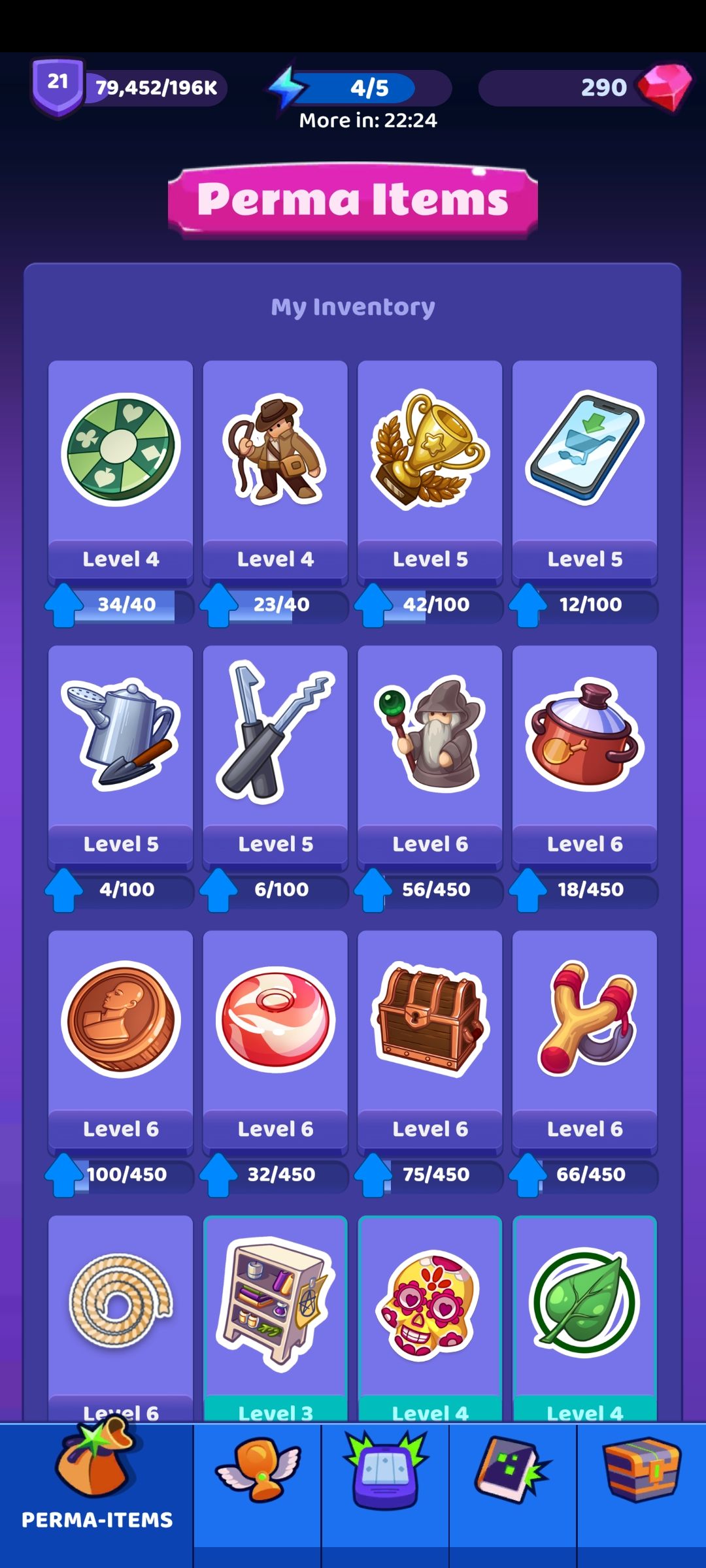Select the explorer with whip item card
706x1568 pixels.
point(275,451)
